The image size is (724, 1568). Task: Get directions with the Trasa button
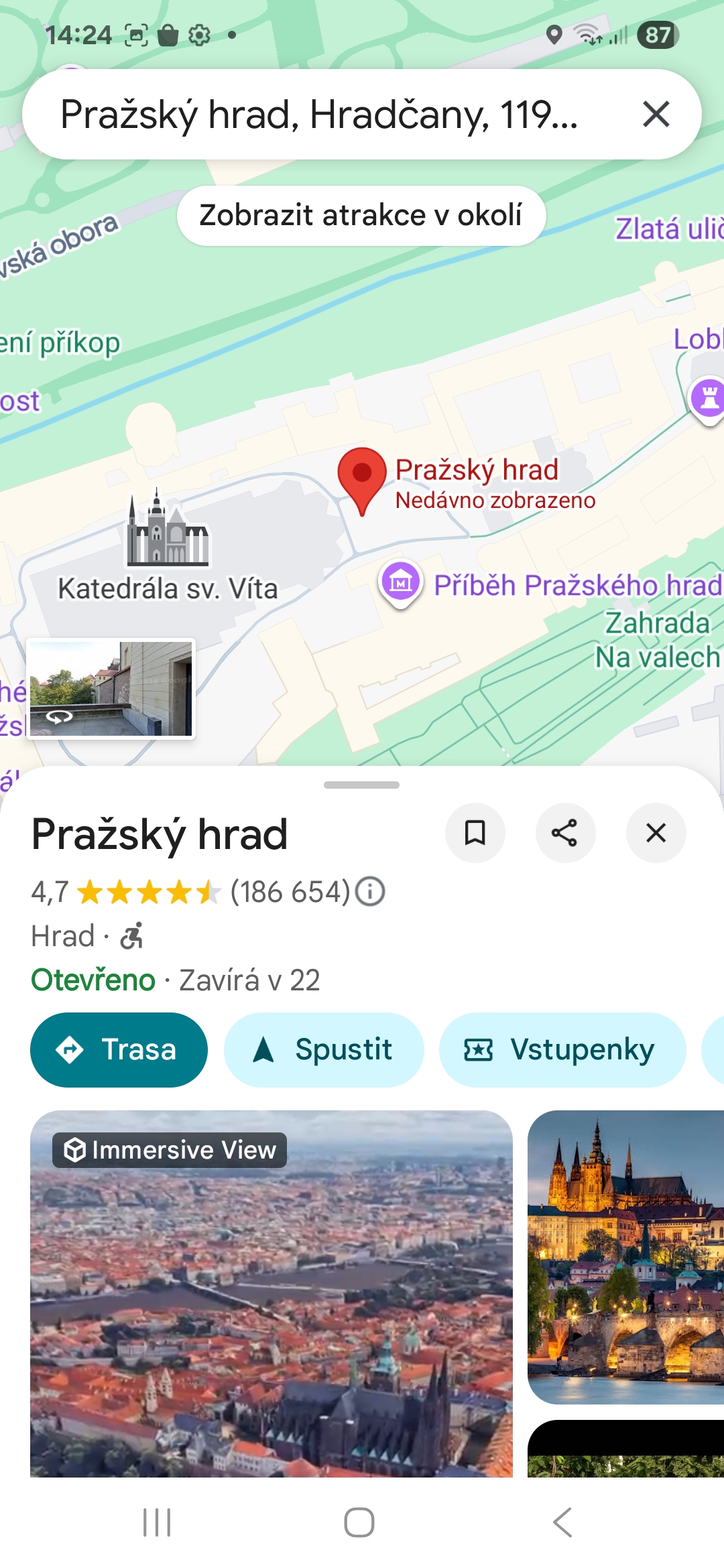tap(119, 1049)
